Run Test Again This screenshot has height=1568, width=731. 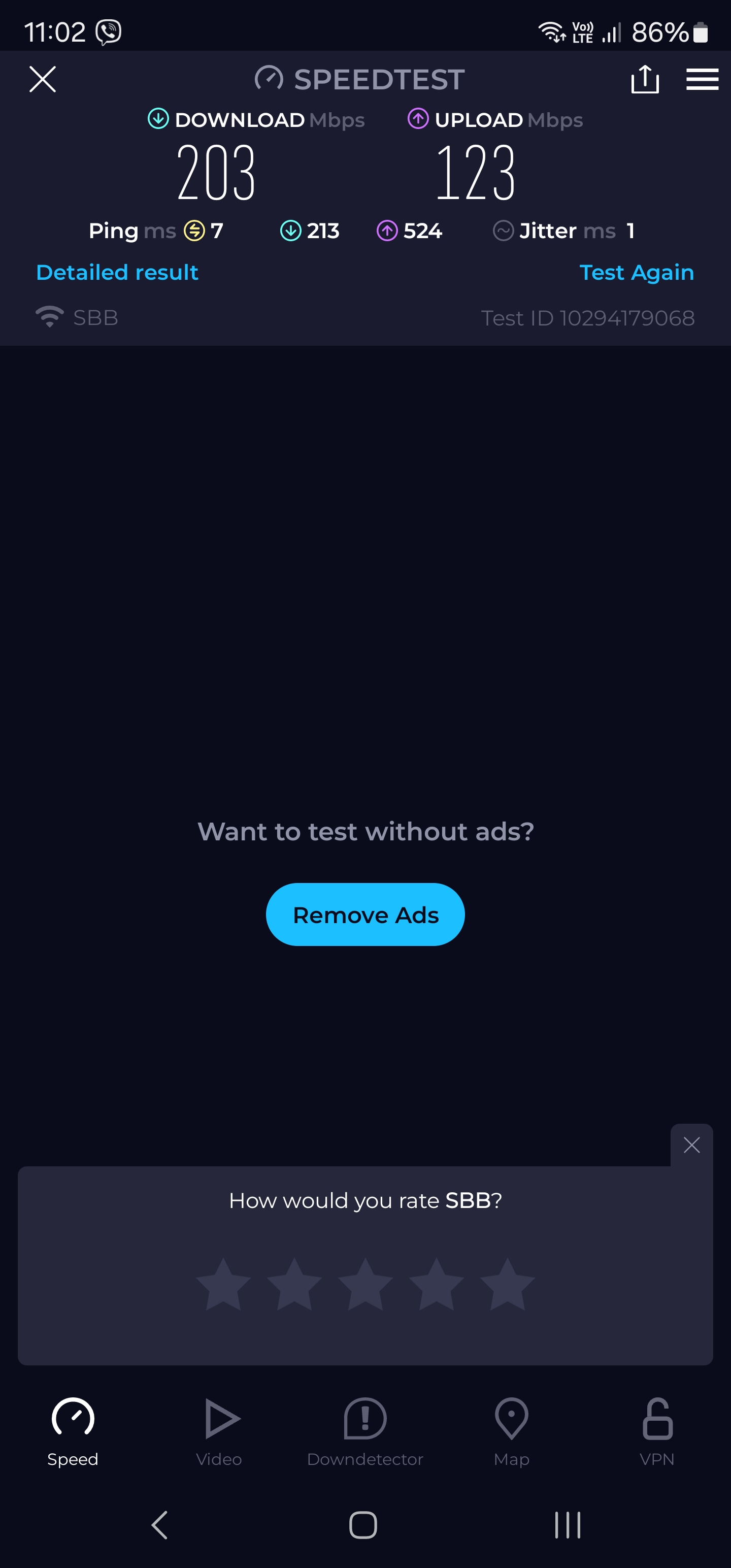coord(636,272)
